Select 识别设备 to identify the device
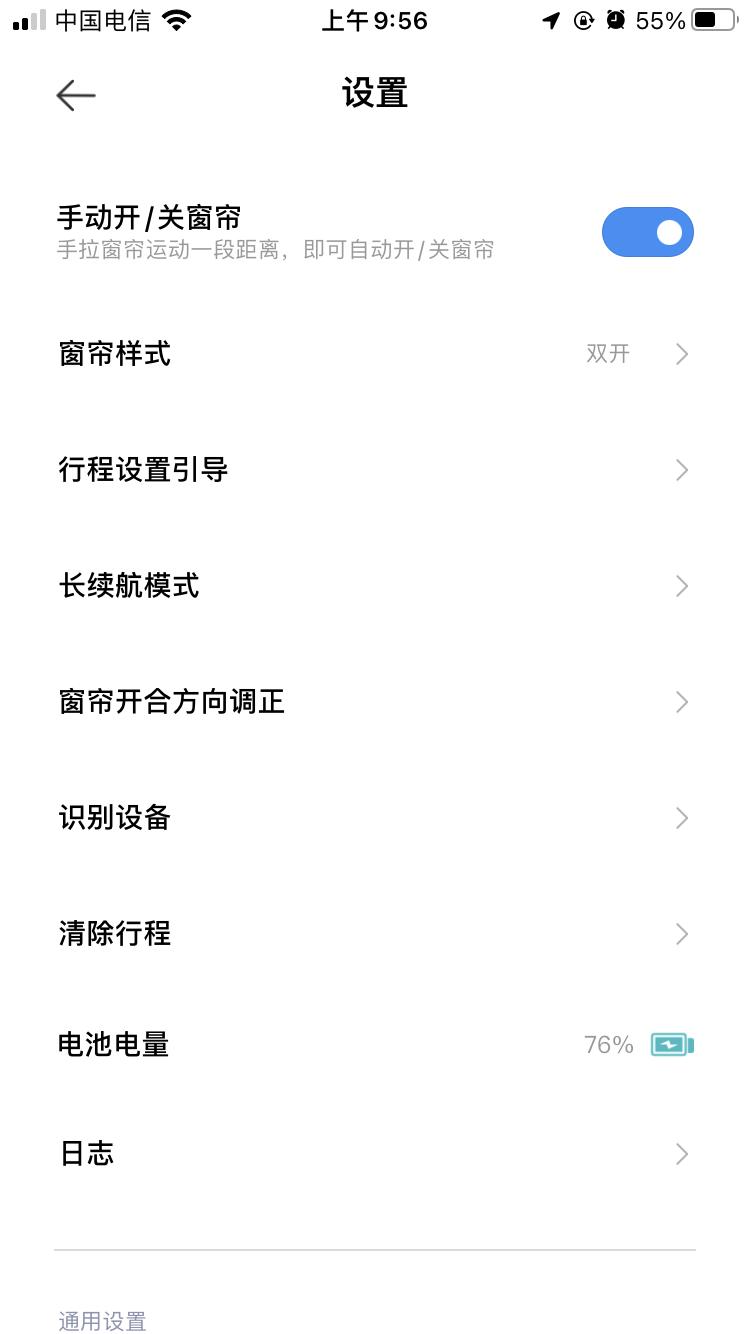This screenshot has width=750, height=1334. point(681,818)
